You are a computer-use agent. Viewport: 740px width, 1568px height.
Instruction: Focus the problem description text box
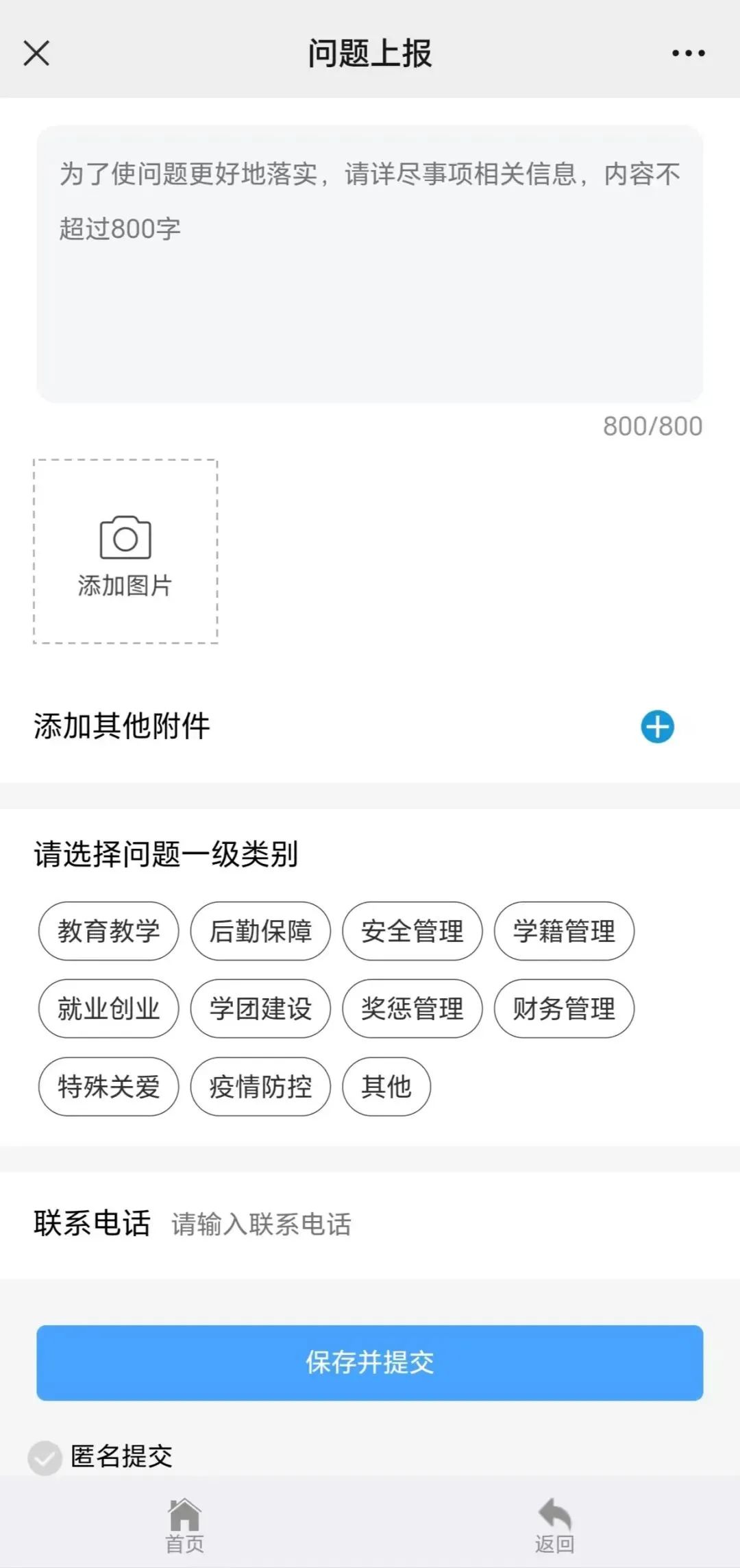coord(370,264)
